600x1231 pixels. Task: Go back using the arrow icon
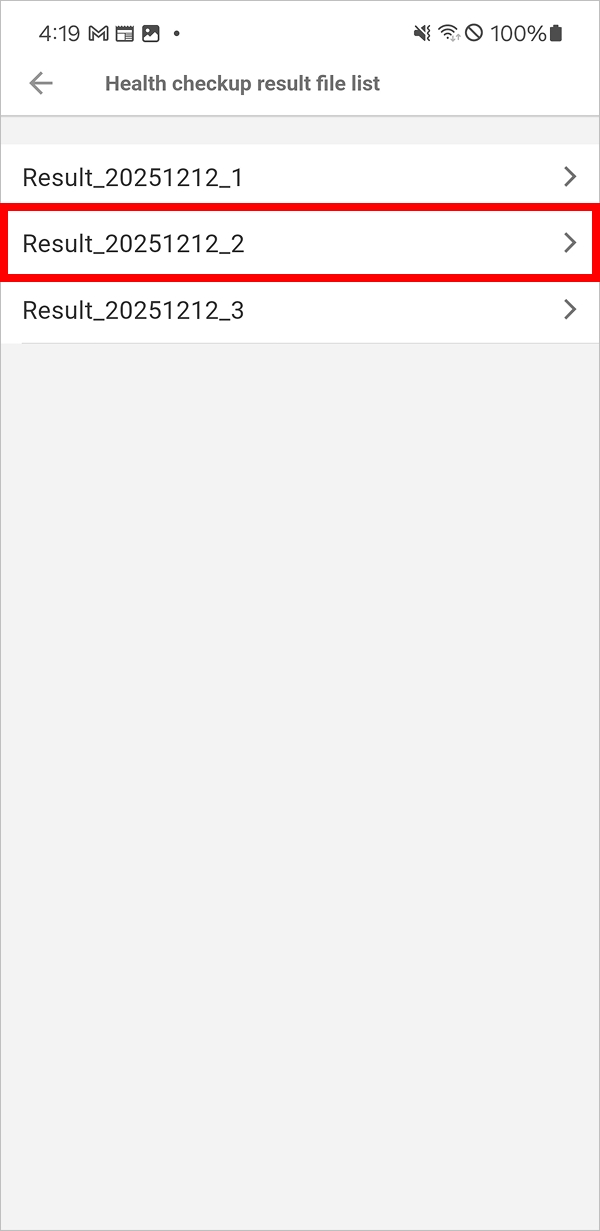(x=41, y=83)
